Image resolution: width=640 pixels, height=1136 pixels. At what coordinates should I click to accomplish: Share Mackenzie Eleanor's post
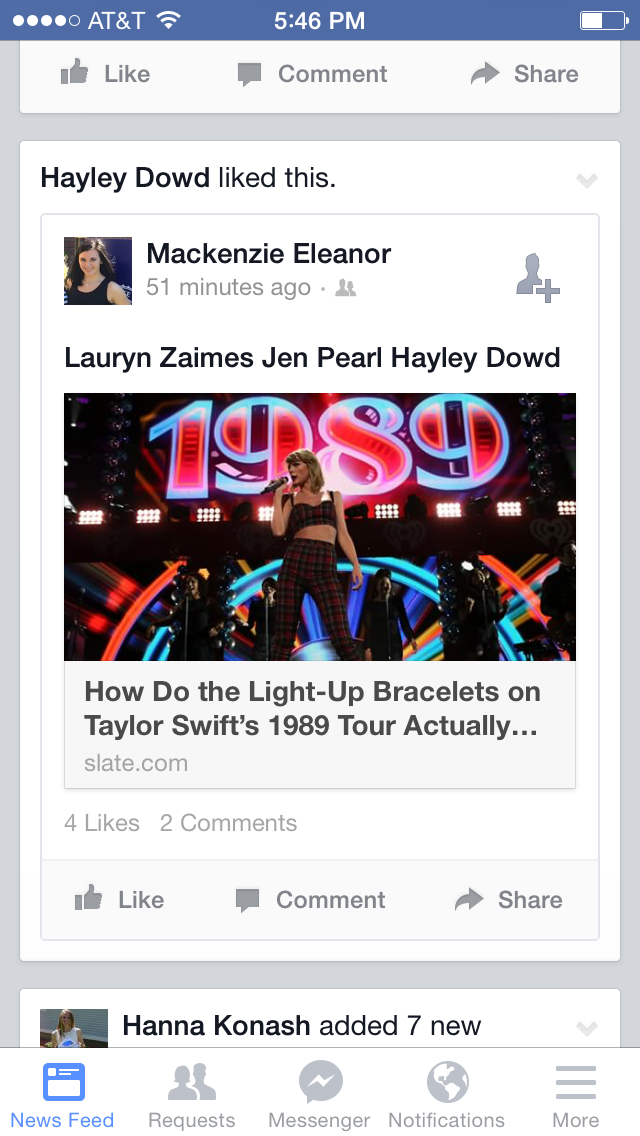point(508,899)
